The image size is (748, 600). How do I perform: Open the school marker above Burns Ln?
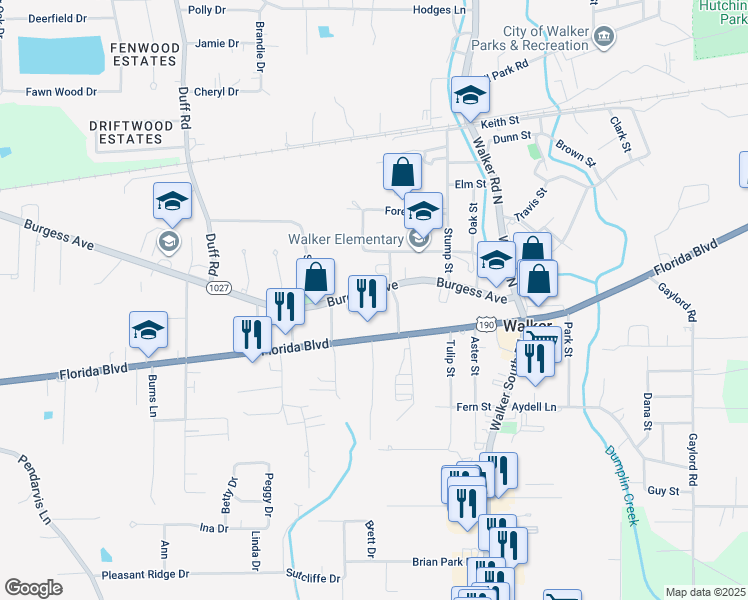(x=148, y=331)
